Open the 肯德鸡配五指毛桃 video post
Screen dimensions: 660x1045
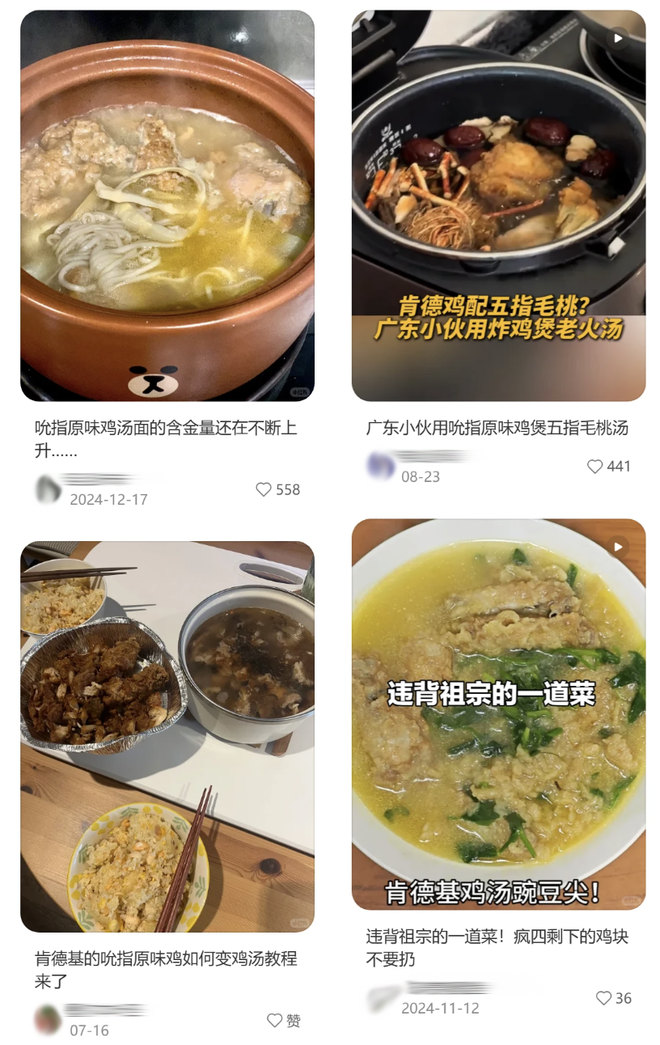point(498,205)
